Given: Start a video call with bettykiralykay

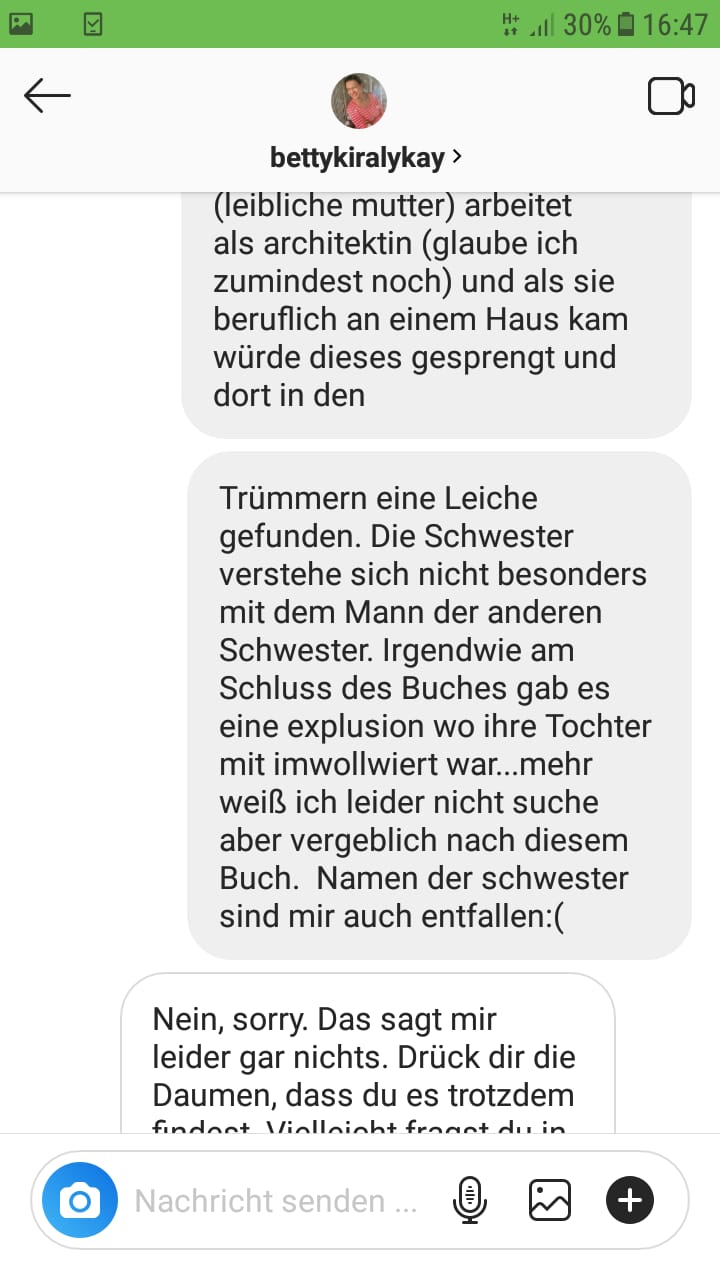Looking at the screenshot, I should coord(671,97).
